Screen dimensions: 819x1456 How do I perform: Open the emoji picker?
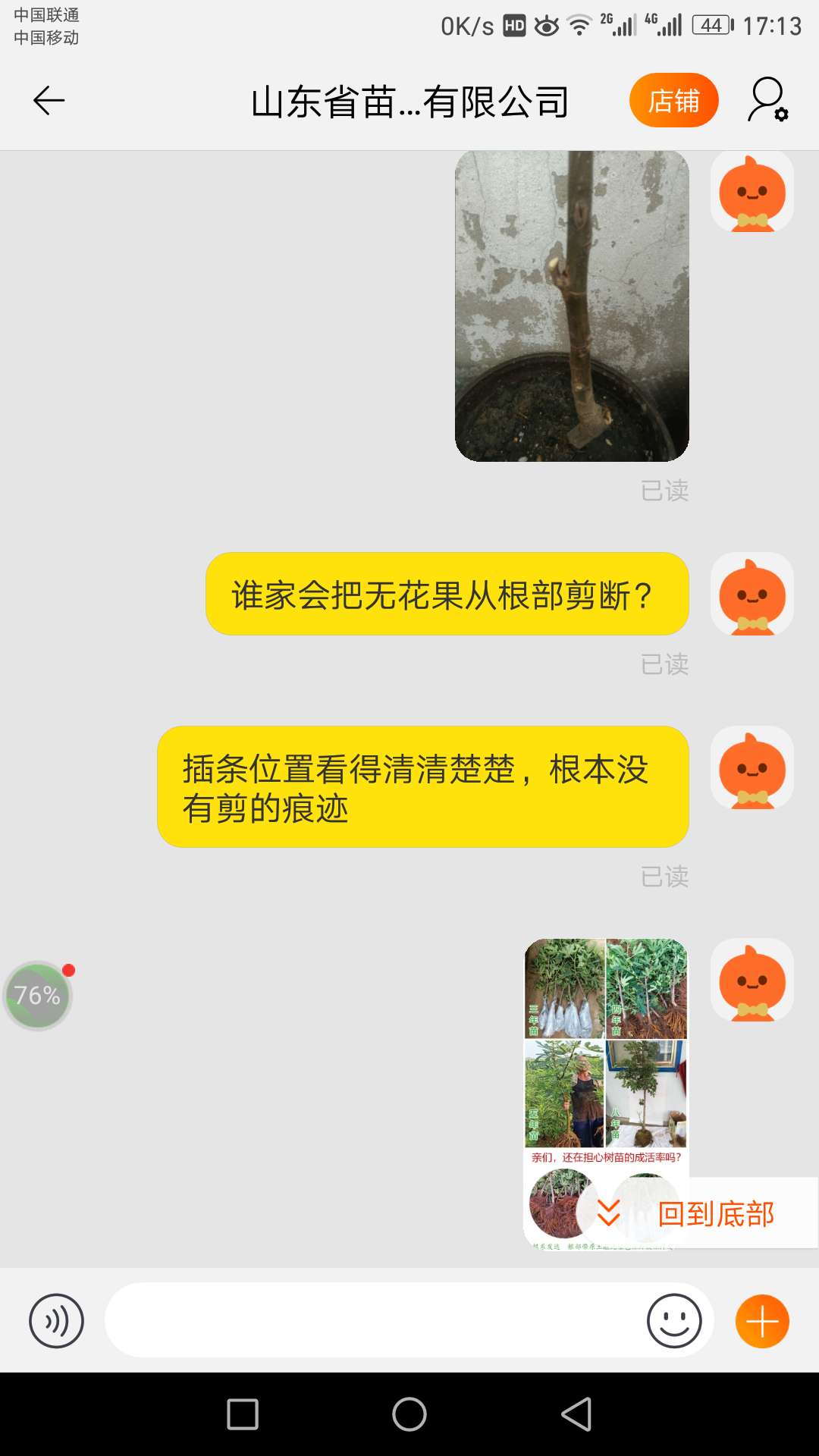pos(674,1320)
